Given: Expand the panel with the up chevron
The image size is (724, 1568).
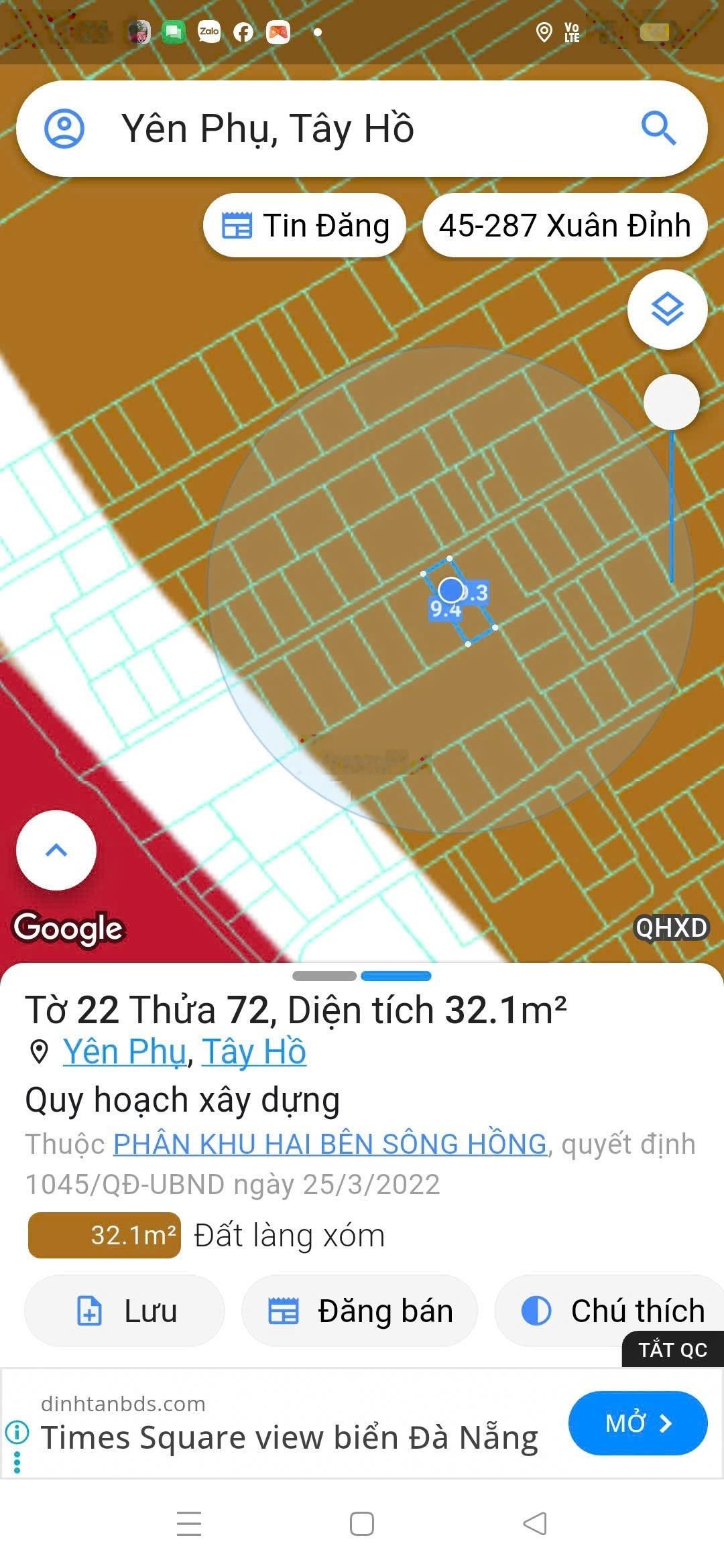Looking at the screenshot, I should click(56, 850).
